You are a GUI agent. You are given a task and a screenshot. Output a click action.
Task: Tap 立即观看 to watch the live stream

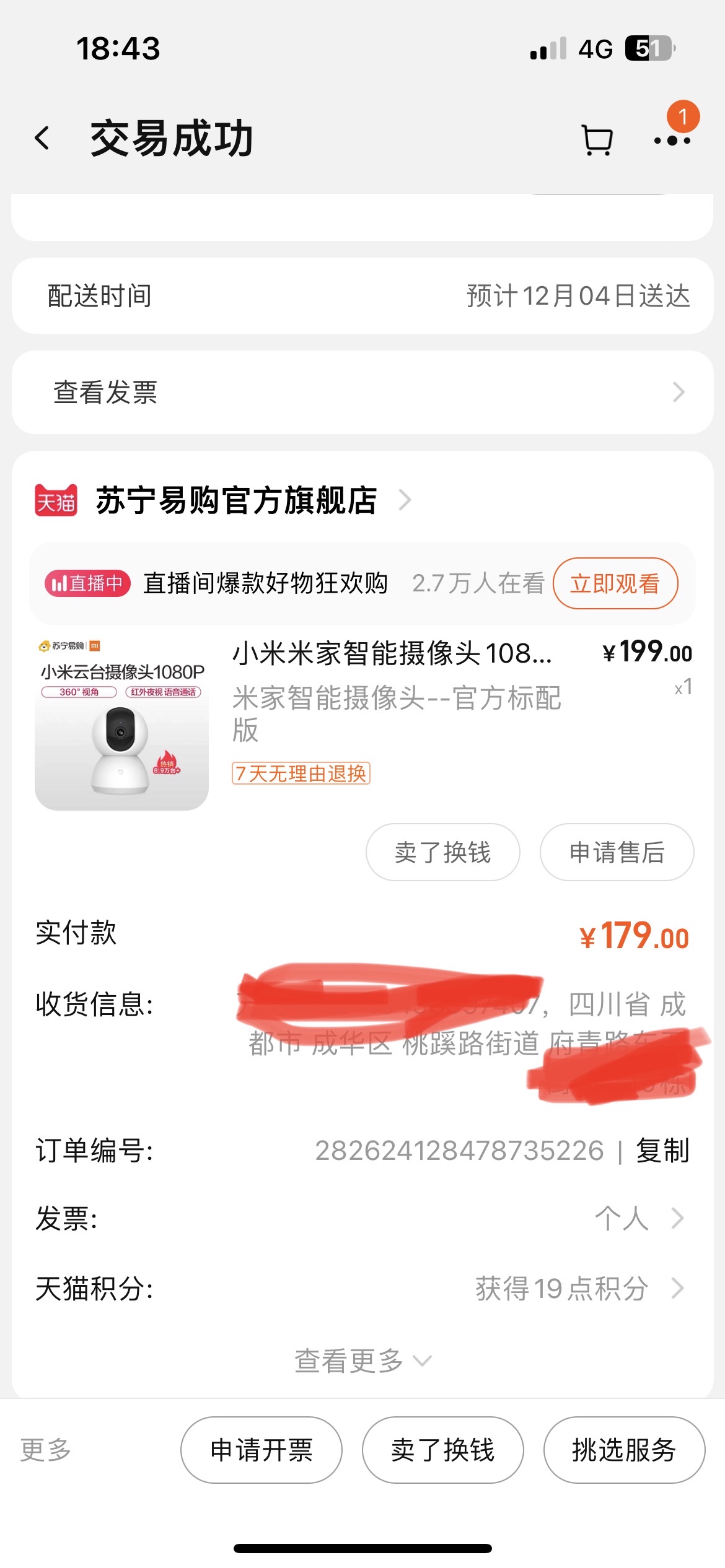coord(615,583)
